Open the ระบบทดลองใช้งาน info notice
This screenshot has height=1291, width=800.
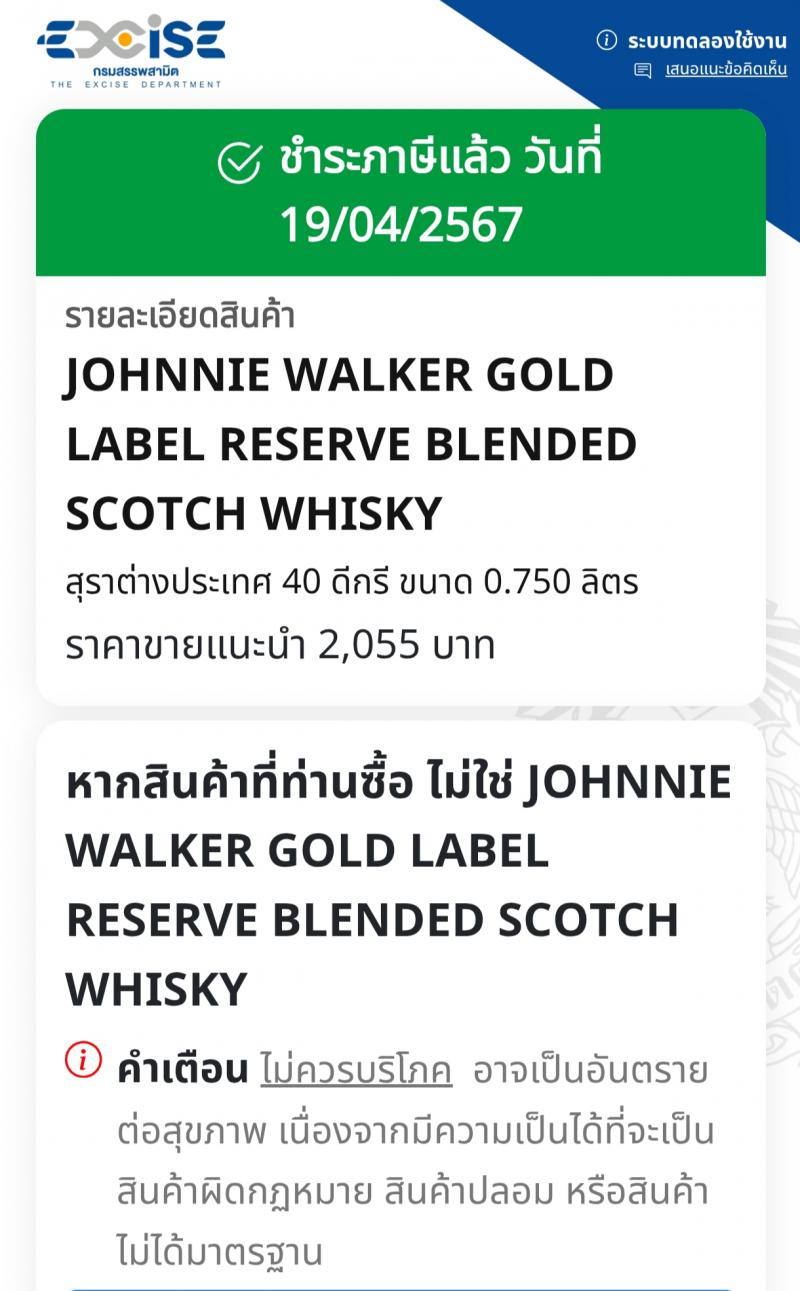tap(692, 40)
